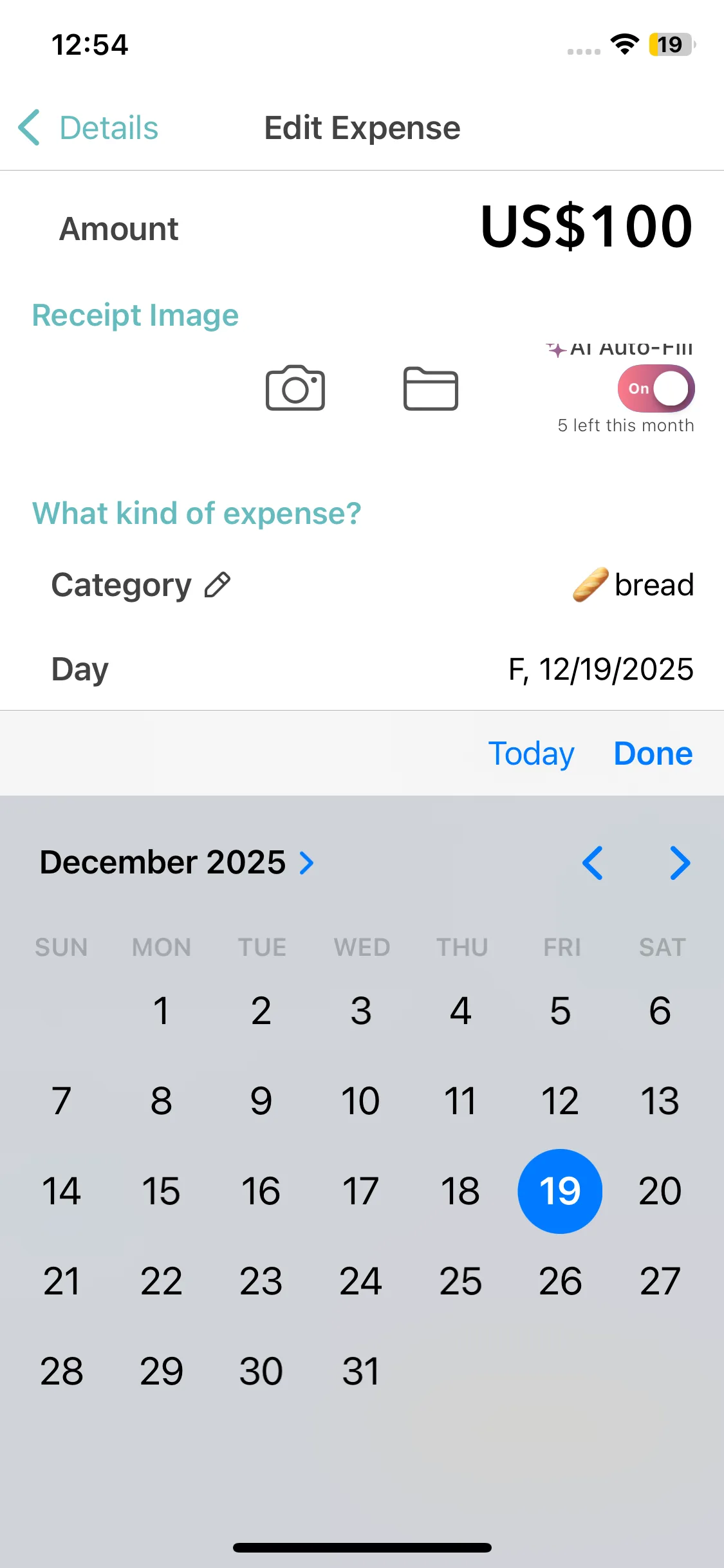Set the date to December 25
This screenshot has height=1568, width=724.
pyautogui.click(x=460, y=1281)
